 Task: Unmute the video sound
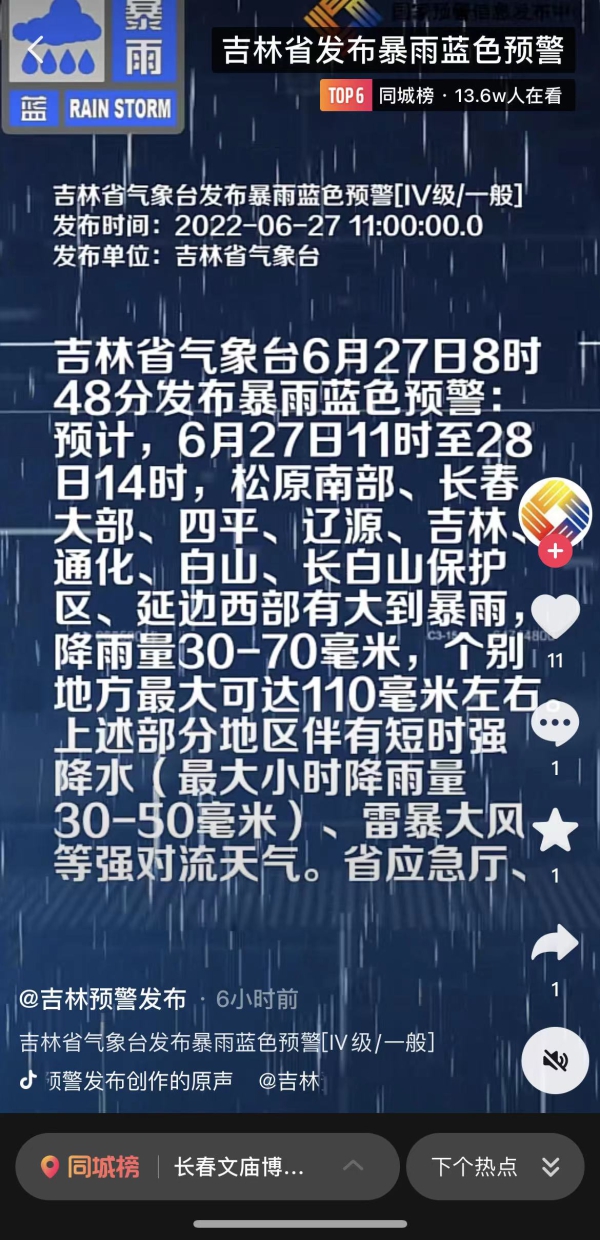point(555,1060)
